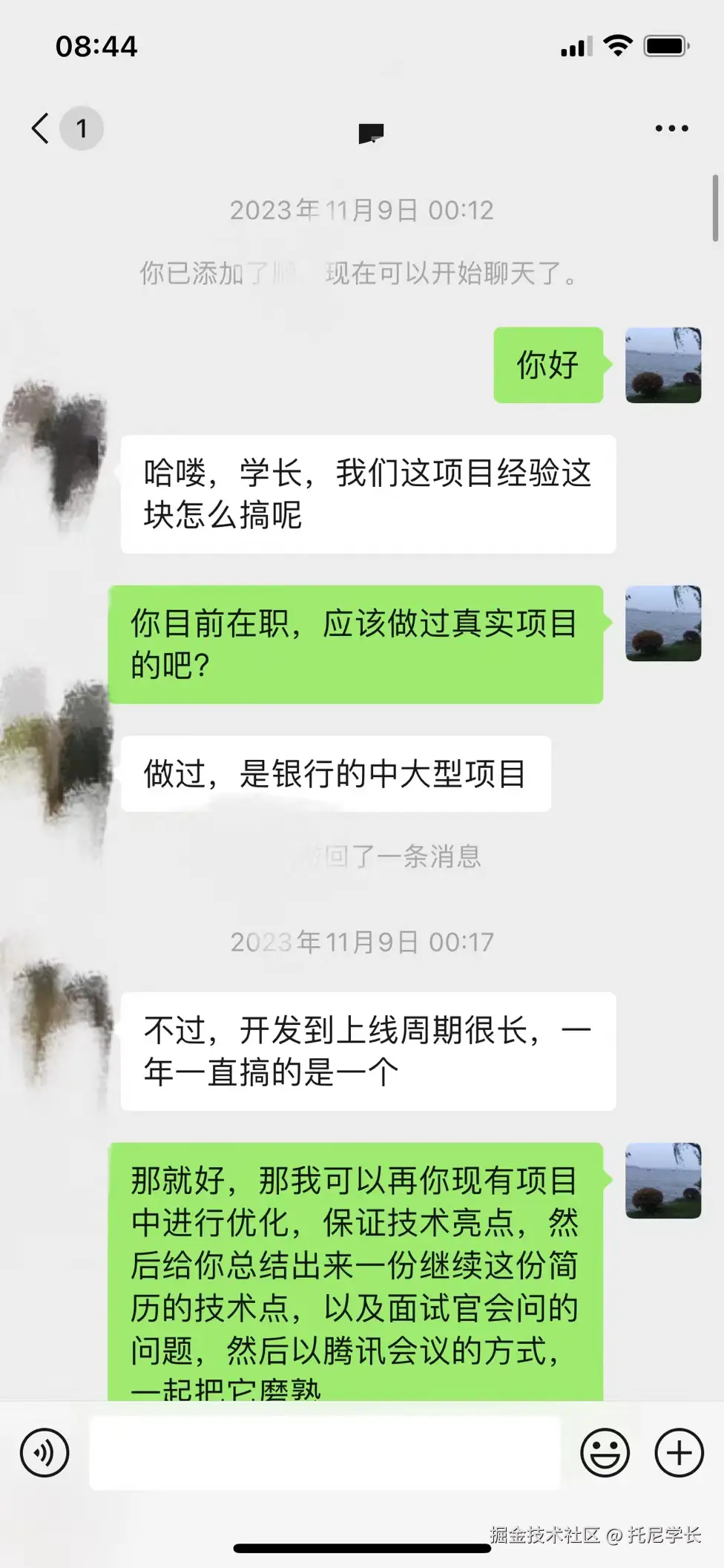Select the 你好 green message bubble
The image size is (724, 1568).
pos(549,365)
